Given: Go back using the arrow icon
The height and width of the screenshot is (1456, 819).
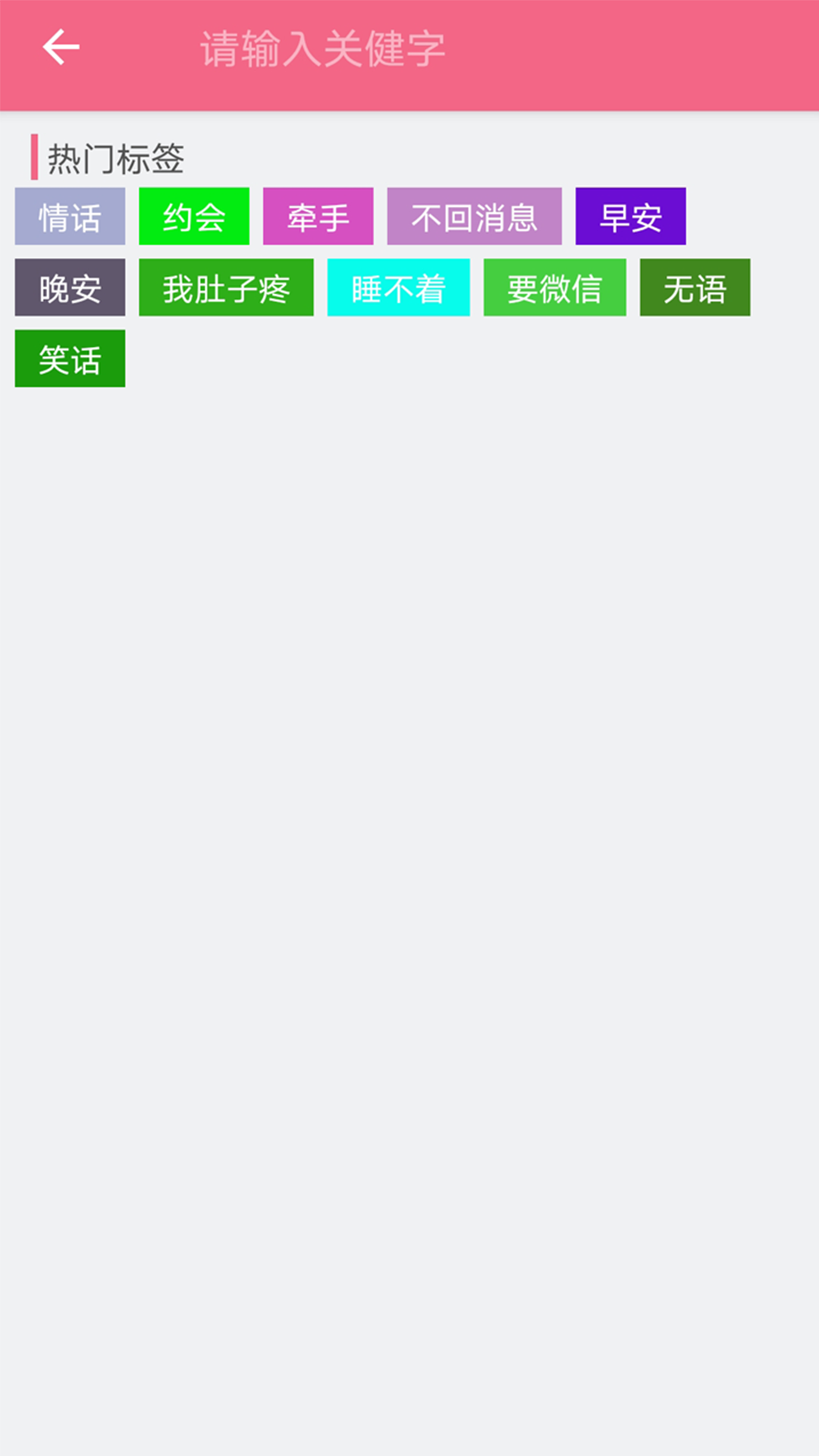Looking at the screenshot, I should 61,47.
